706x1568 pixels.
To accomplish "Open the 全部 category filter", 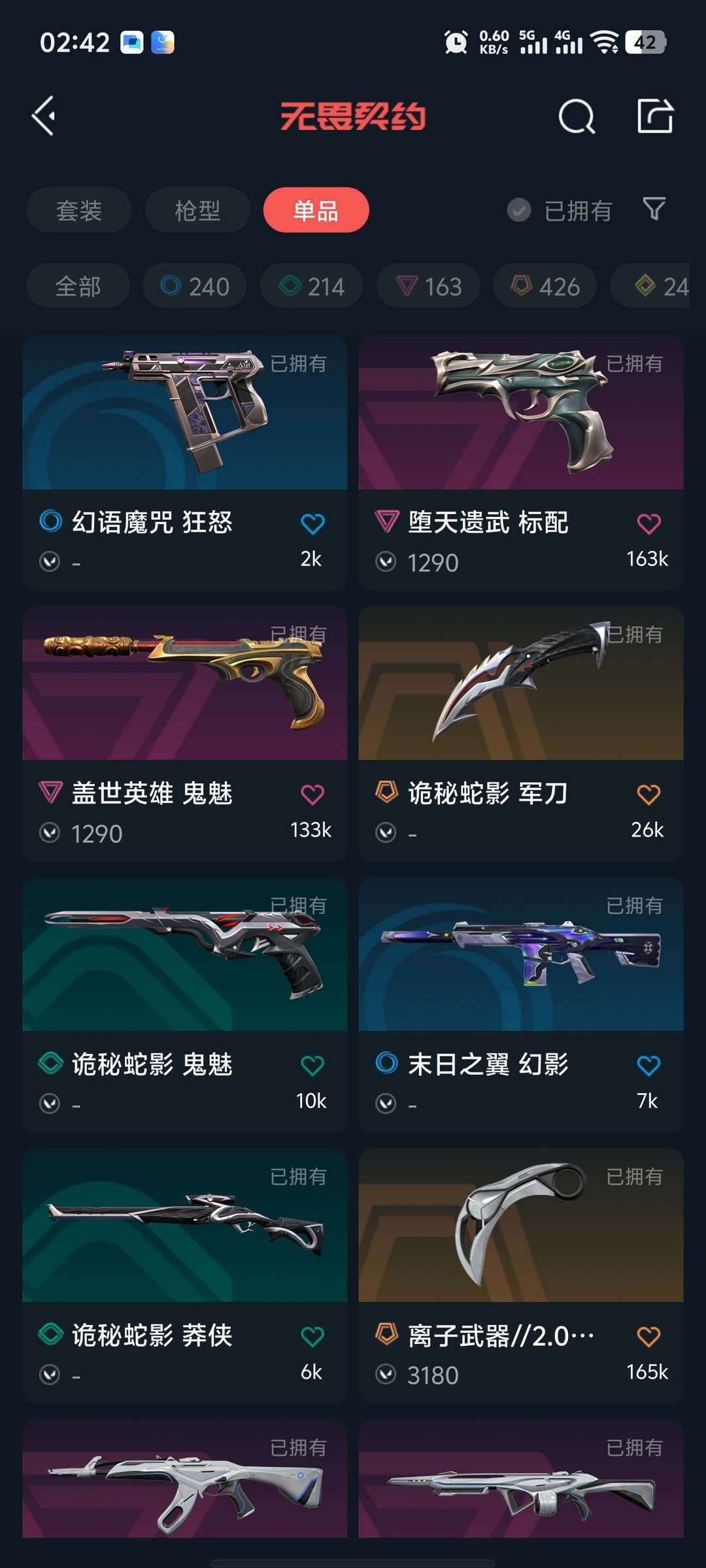I will (78, 286).
